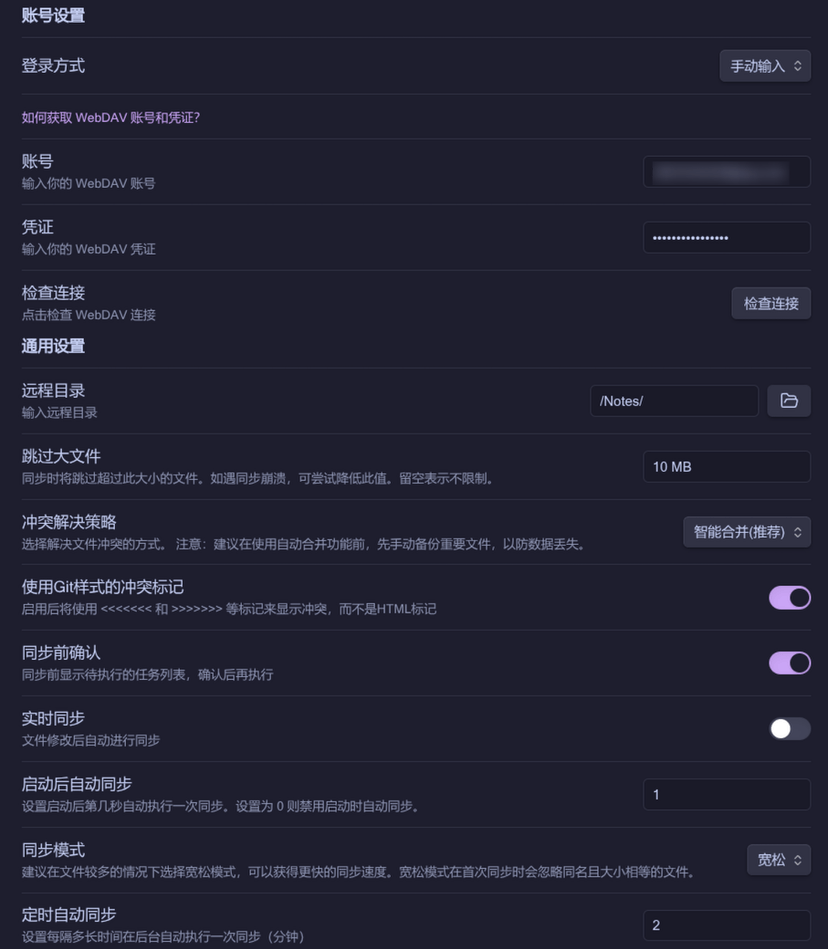Open the 如何获取 WebDAV 账号和凭证 link
Screen dimensions: 828x949
[x=111, y=118]
